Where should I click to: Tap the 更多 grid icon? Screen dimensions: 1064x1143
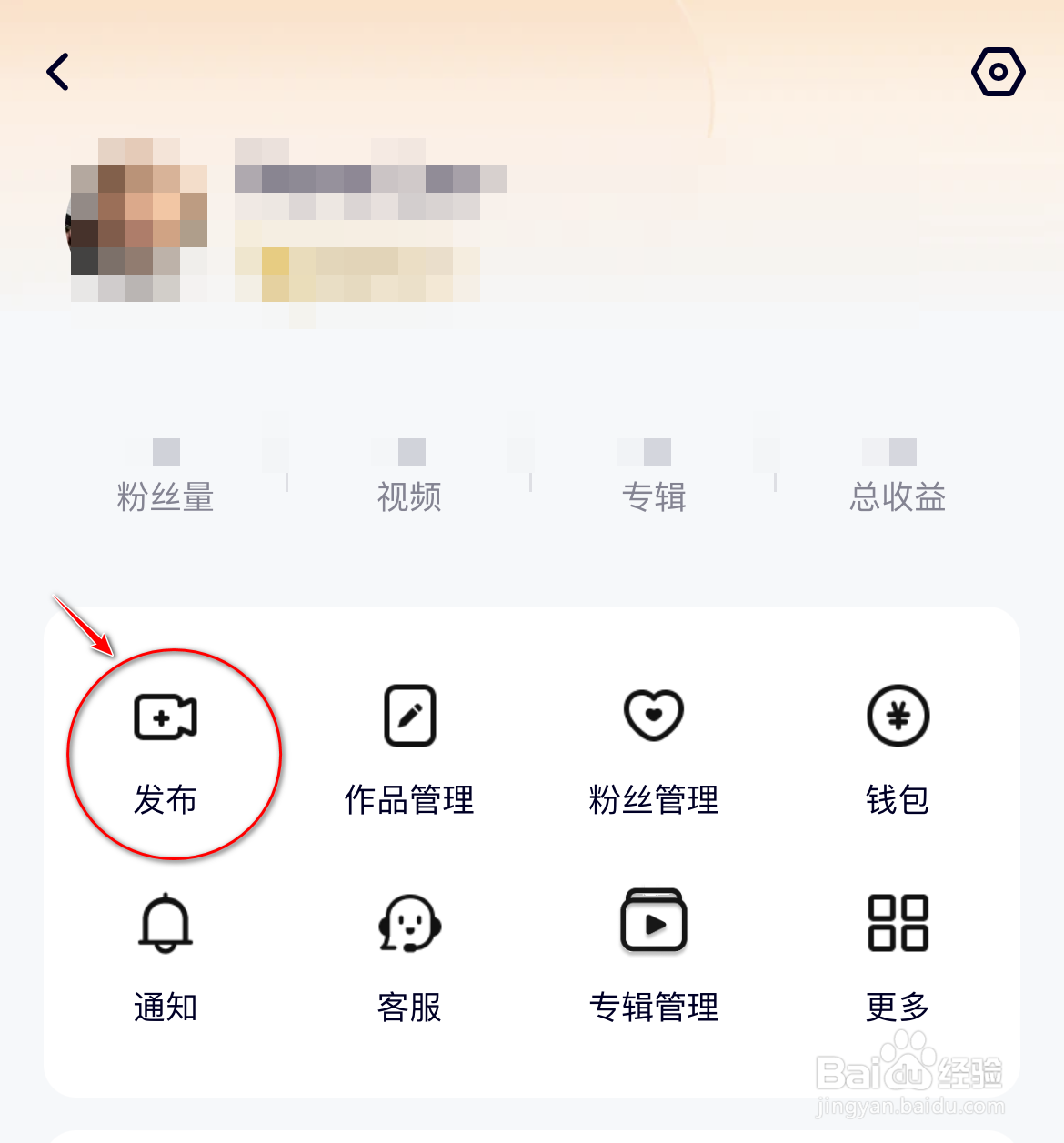click(x=898, y=922)
